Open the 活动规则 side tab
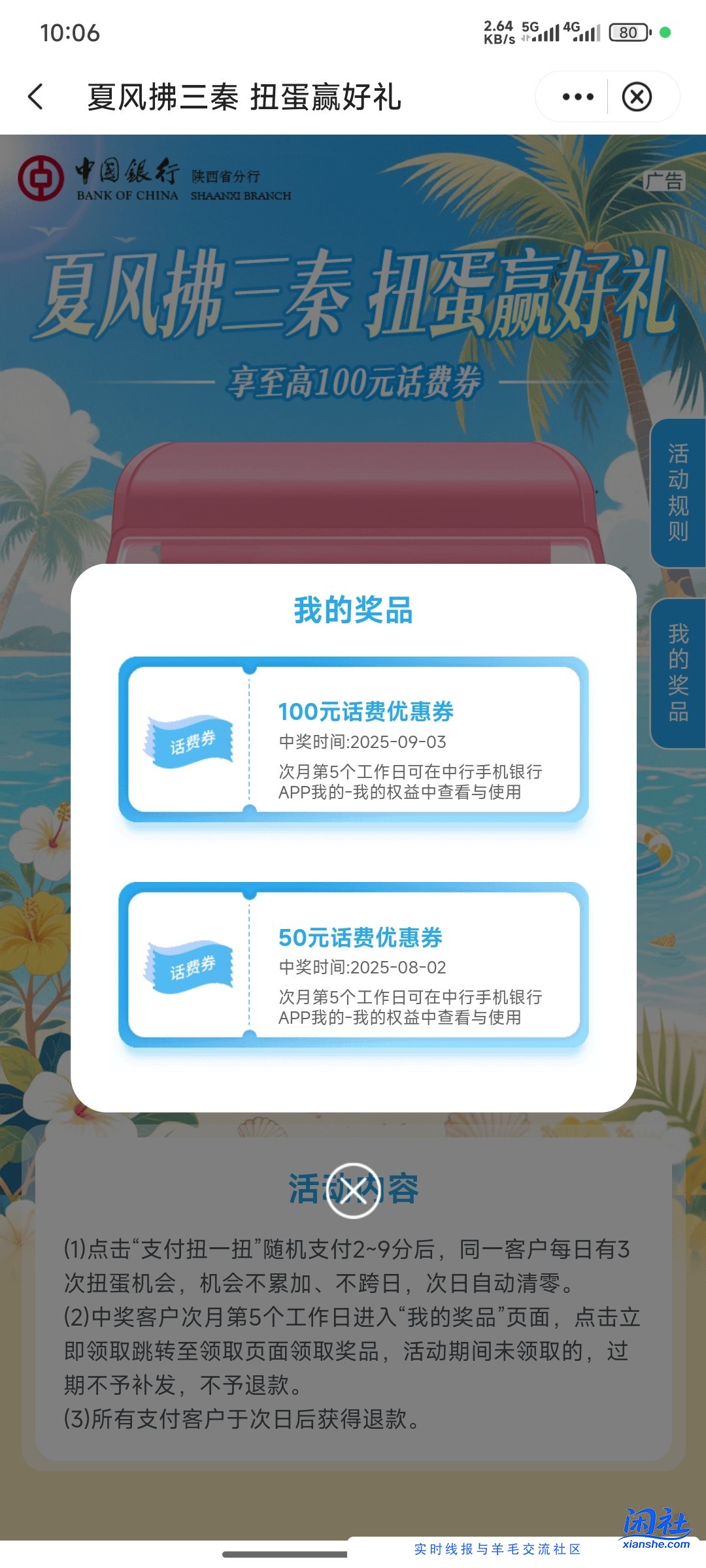The height and width of the screenshot is (1568, 706). [x=678, y=493]
